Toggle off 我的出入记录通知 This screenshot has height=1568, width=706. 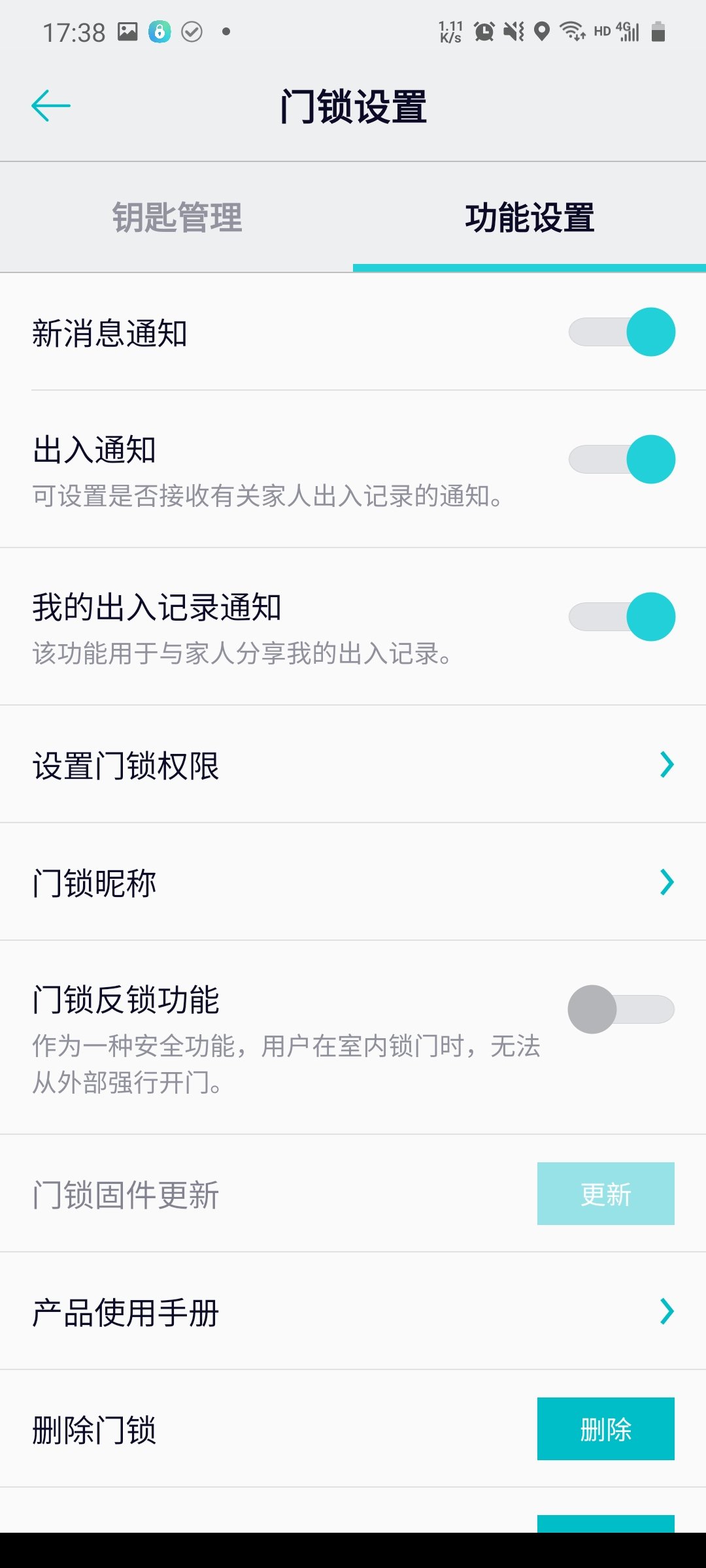click(622, 617)
